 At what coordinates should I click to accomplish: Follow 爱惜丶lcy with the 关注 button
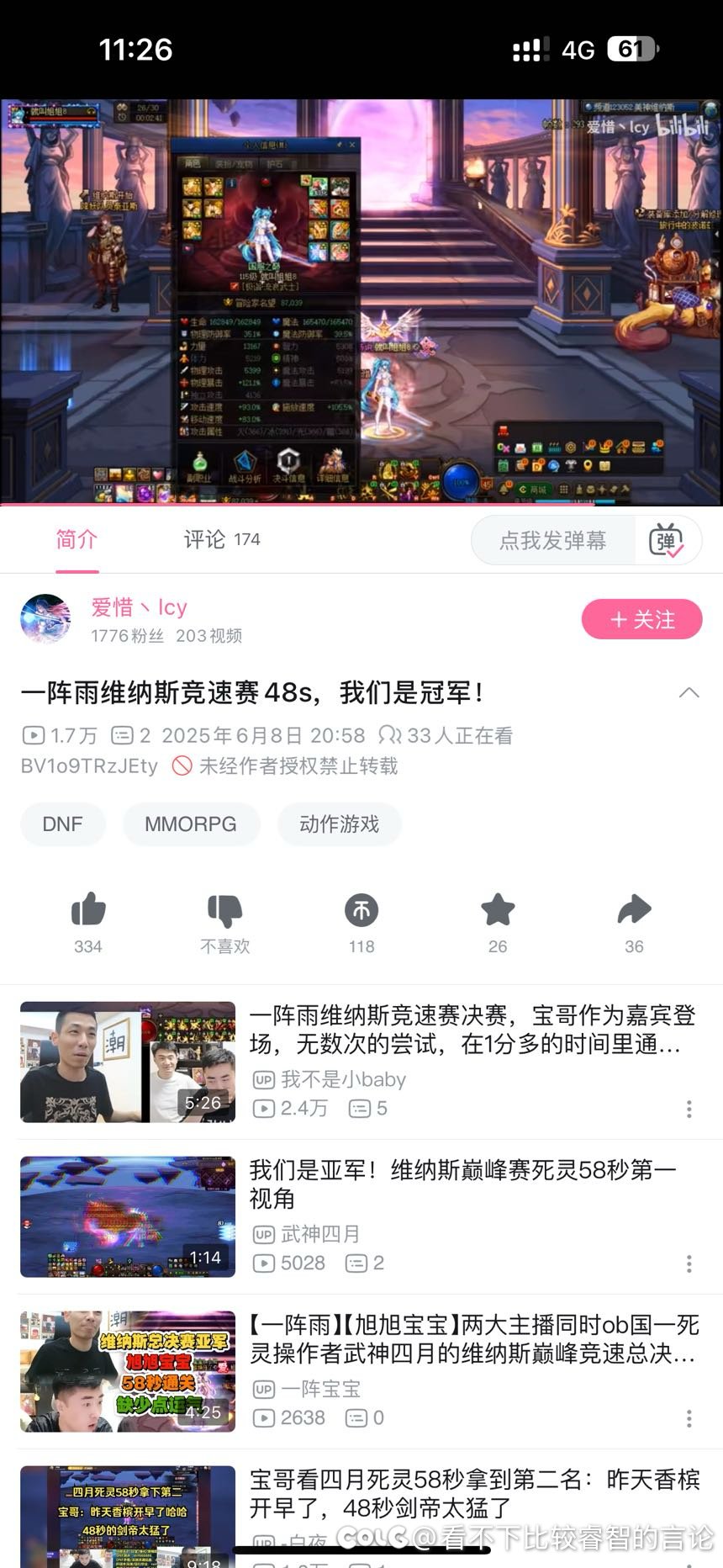(x=642, y=619)
